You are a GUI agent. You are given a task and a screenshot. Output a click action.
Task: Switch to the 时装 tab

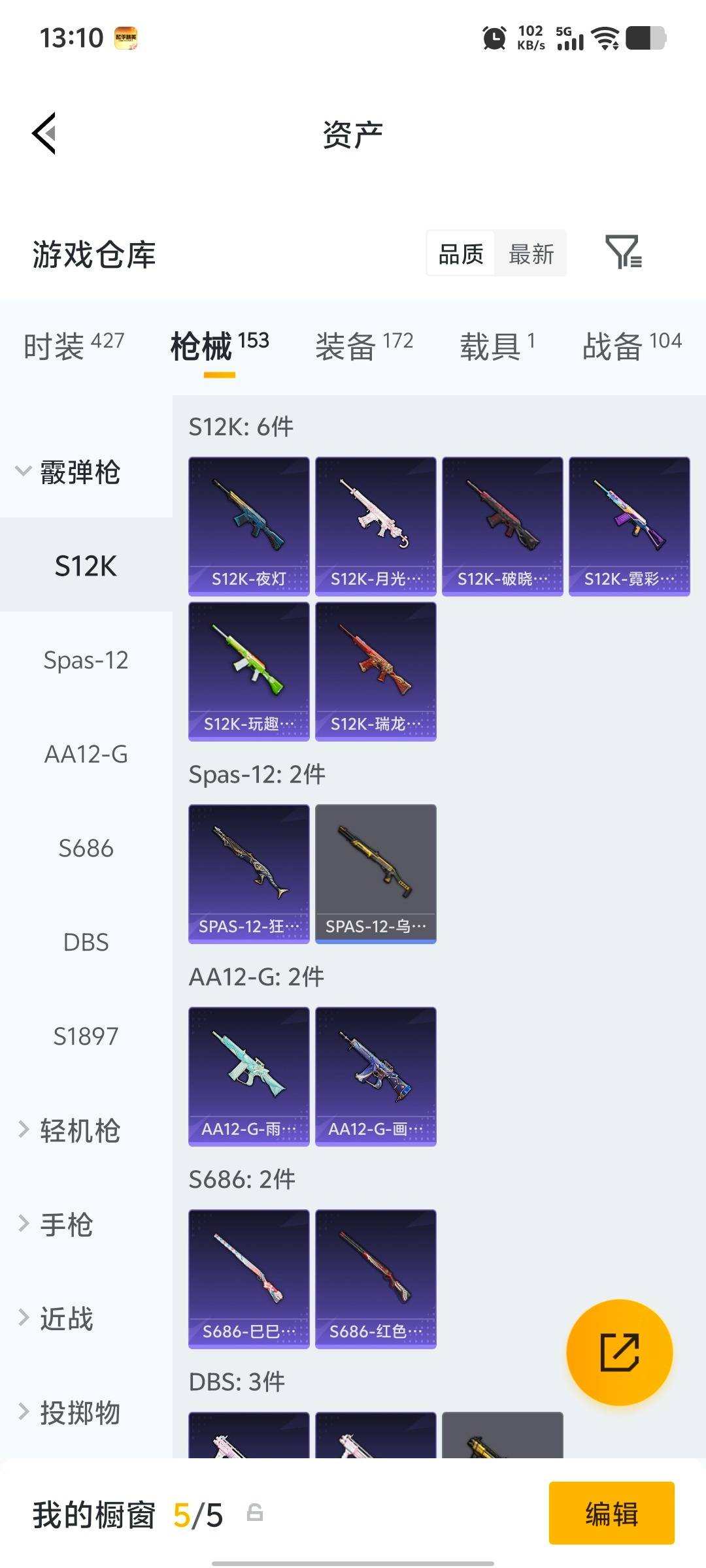pos(73,345)
